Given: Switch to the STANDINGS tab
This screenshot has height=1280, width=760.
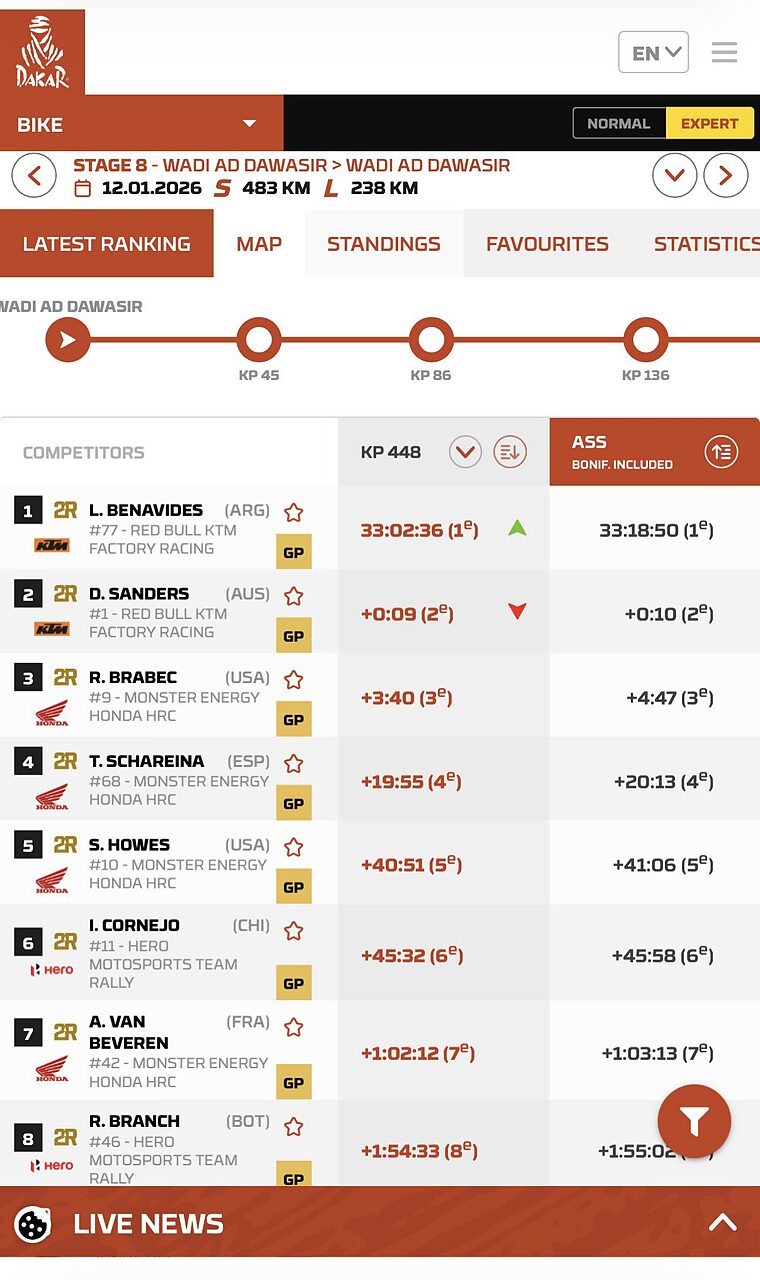Looking at the screenshot, I should (383, 243).
